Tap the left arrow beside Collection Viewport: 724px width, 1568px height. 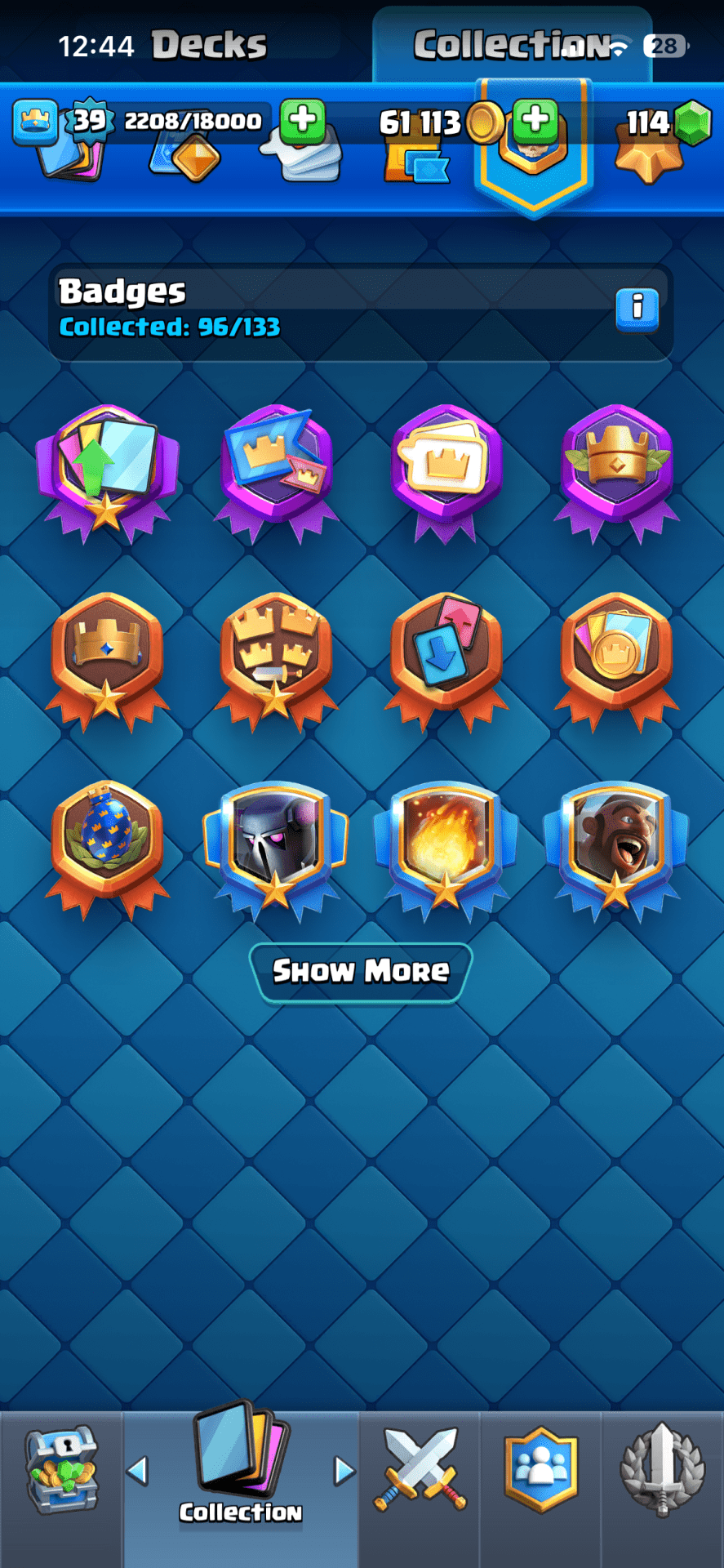tap(138, 1472)
